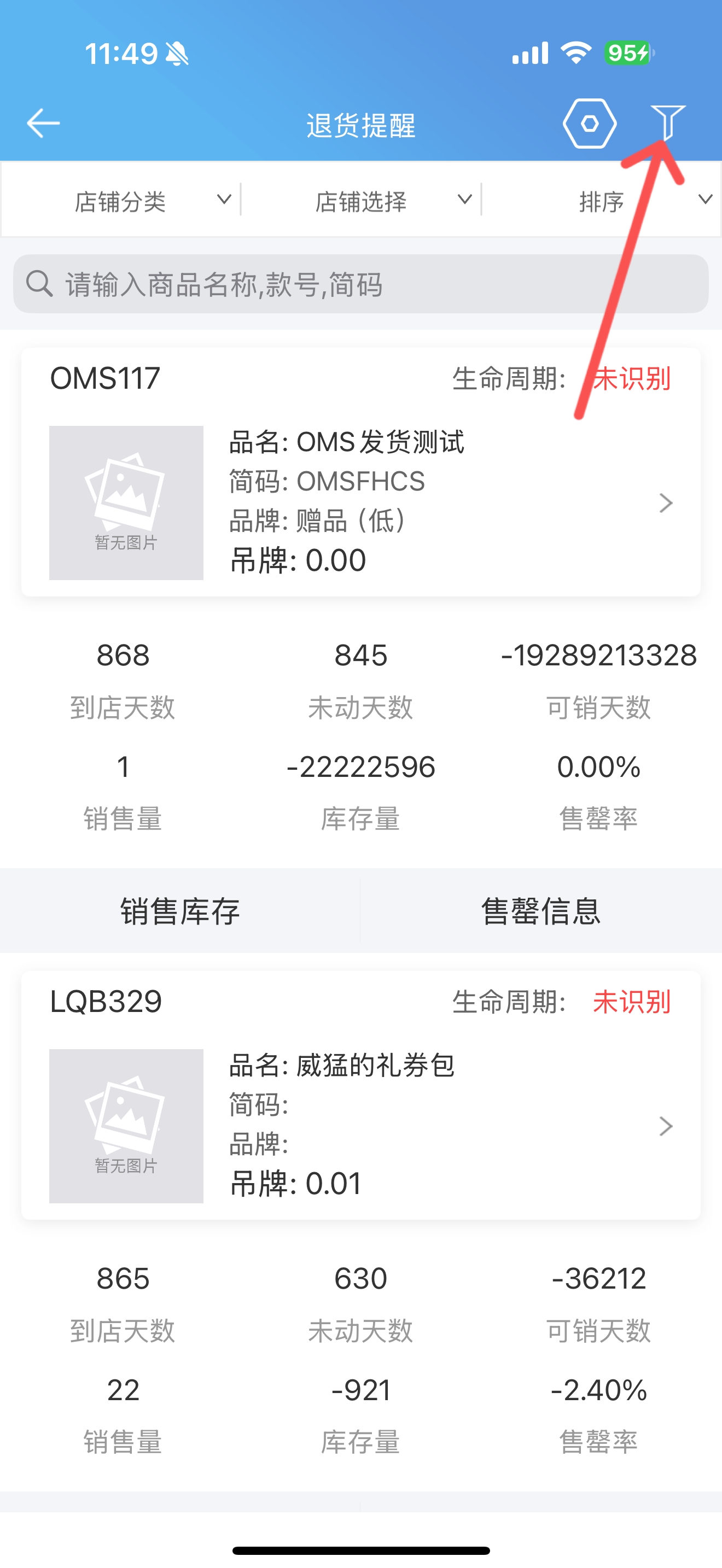Go back using the top-left arrow
Screen dimensions: 722x1568
coord(43,124)
